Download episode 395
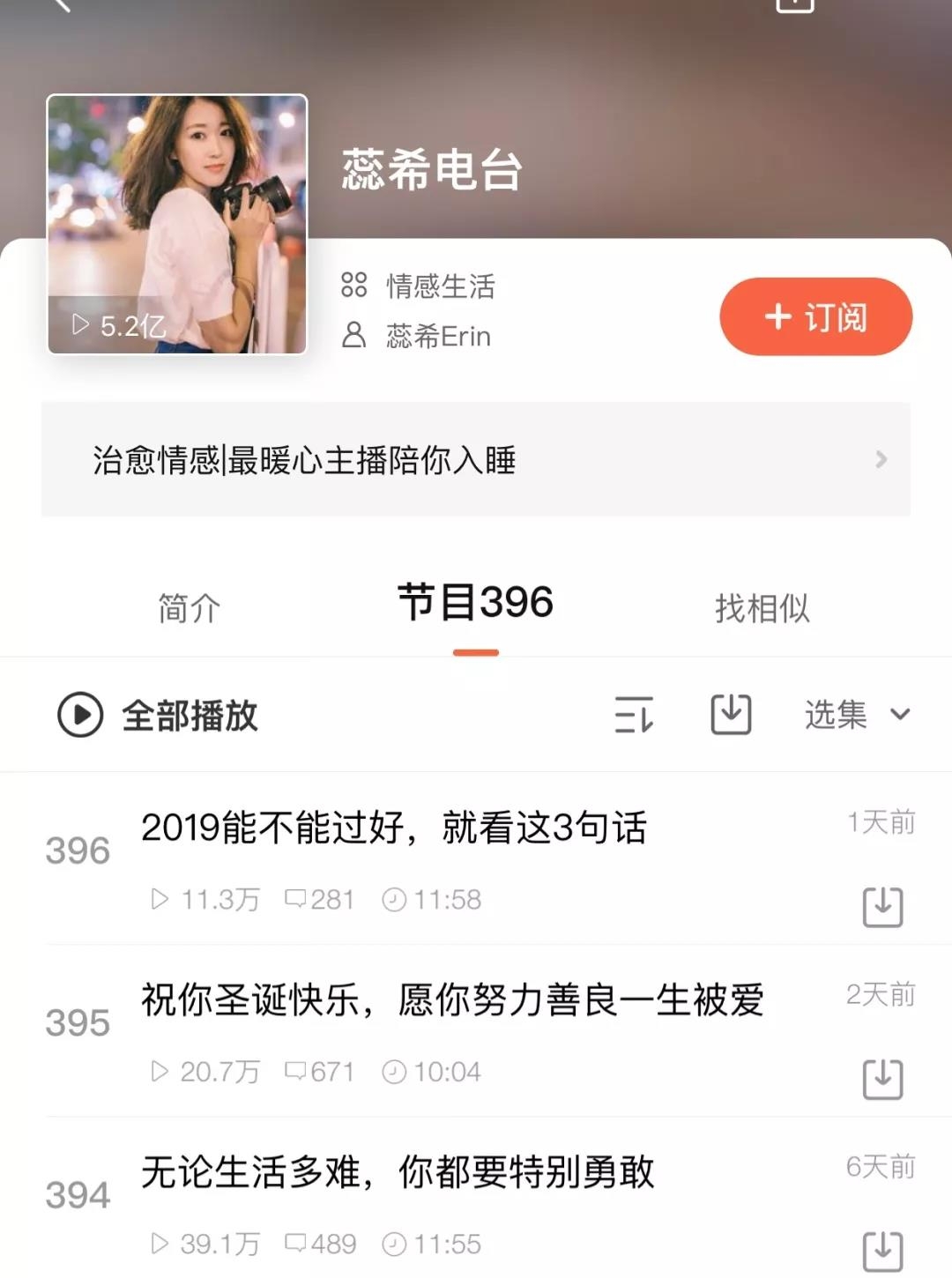Viewport: 952px width, 1278px height. pyautogui.click(x=882, y=1079)
